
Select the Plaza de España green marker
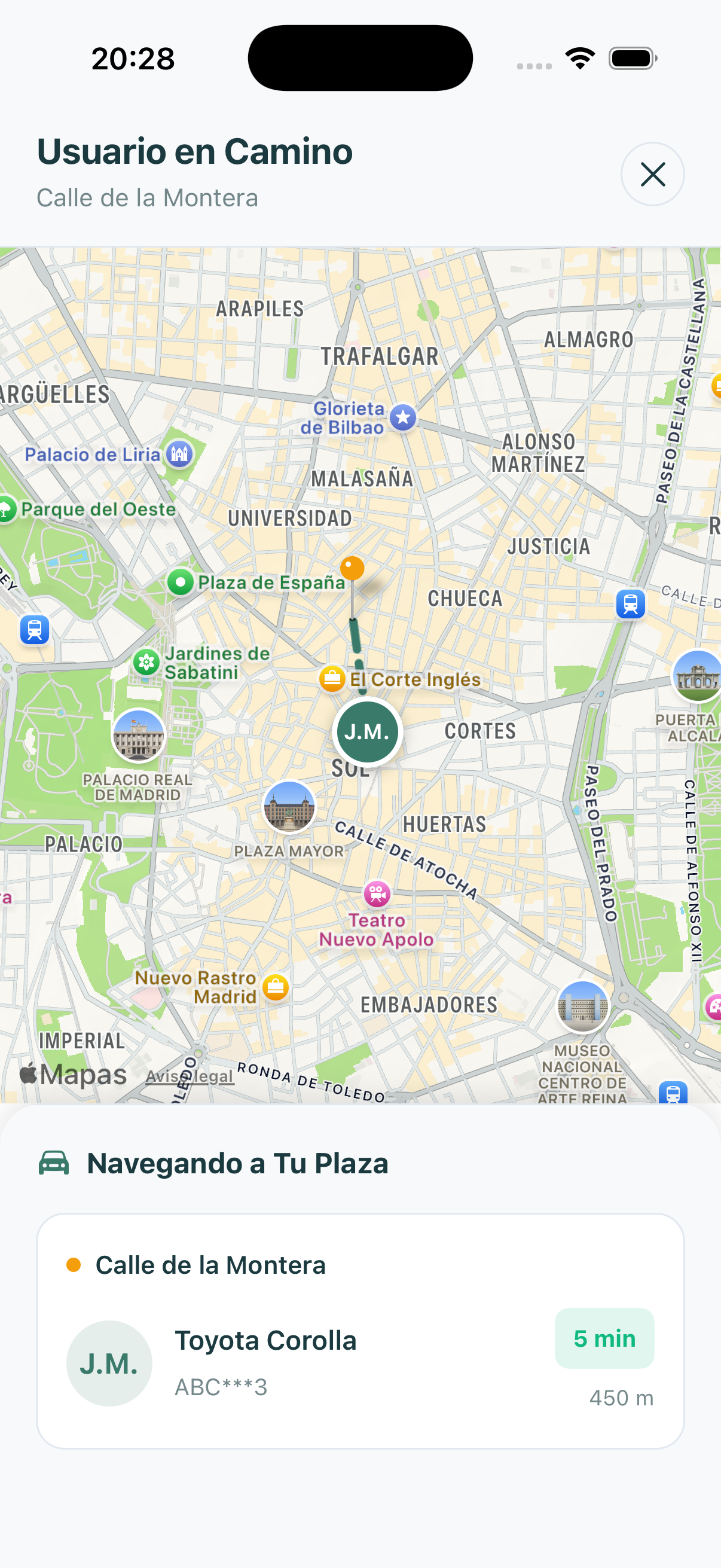pyautogui.click(x=180, y=582)
